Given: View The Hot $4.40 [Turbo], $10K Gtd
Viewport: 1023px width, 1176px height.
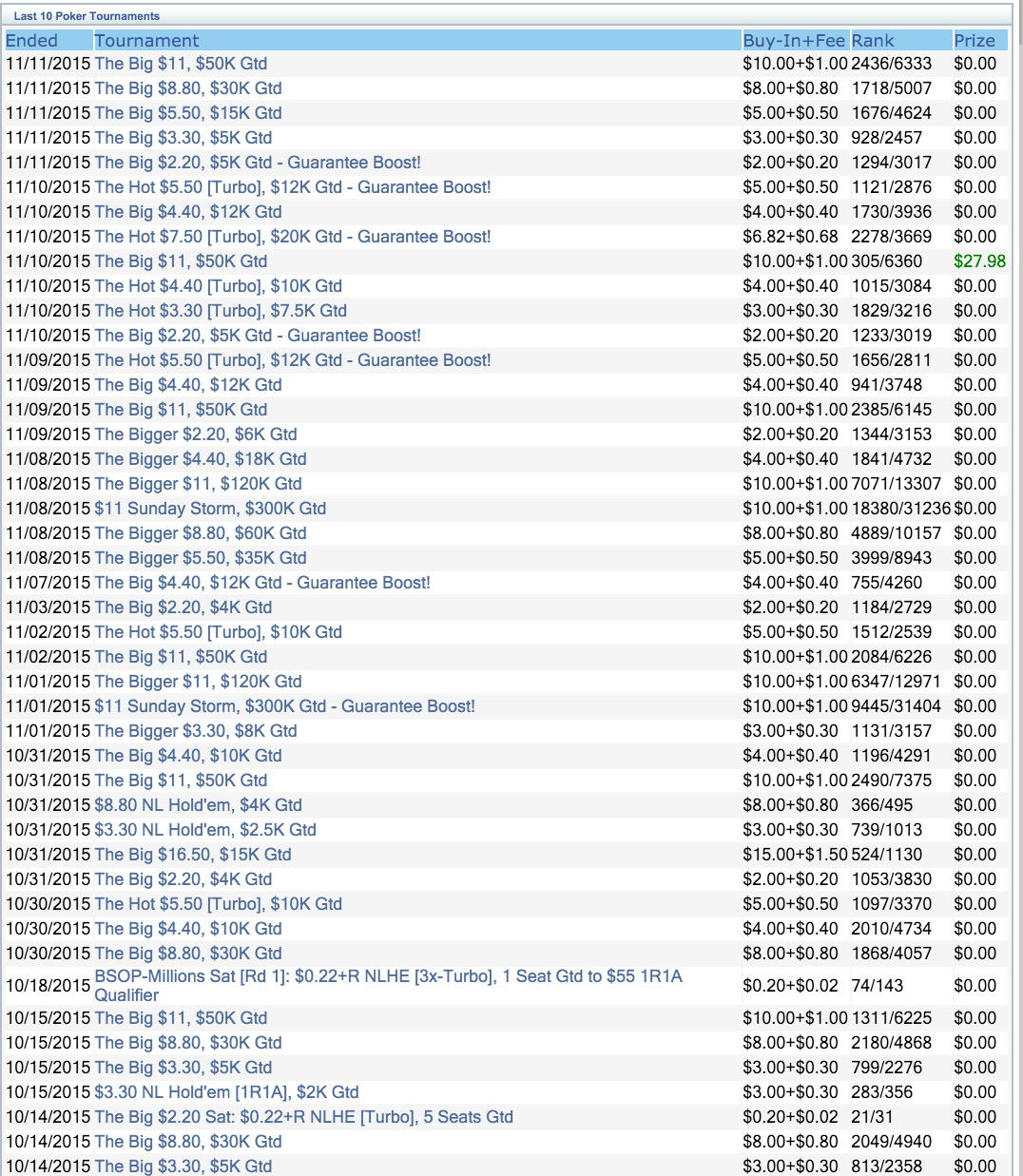Looking at the screenshot, I should pyautogui.click(x=218, y=286).
